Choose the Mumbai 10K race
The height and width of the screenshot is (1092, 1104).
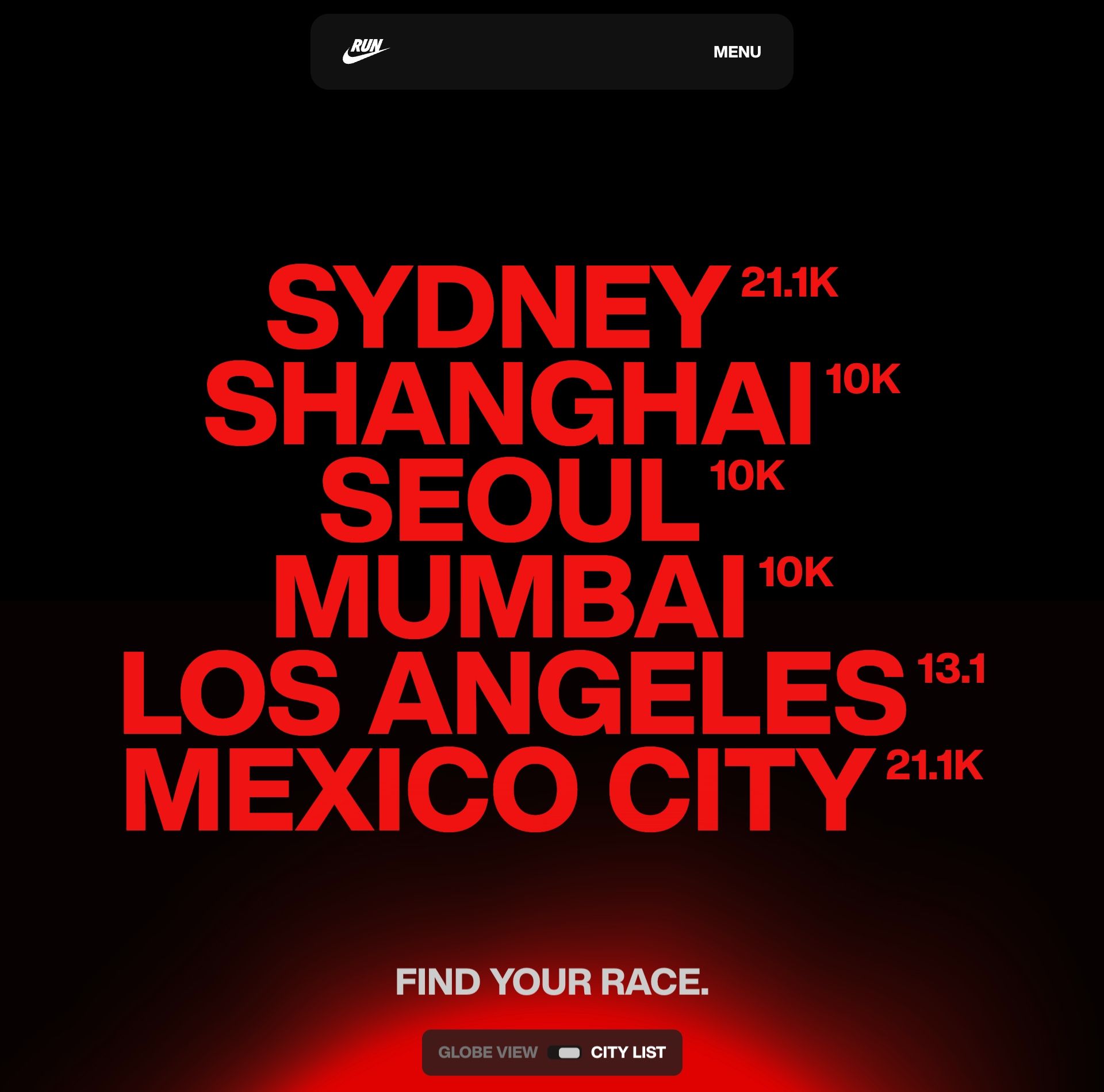click(509, 597)
